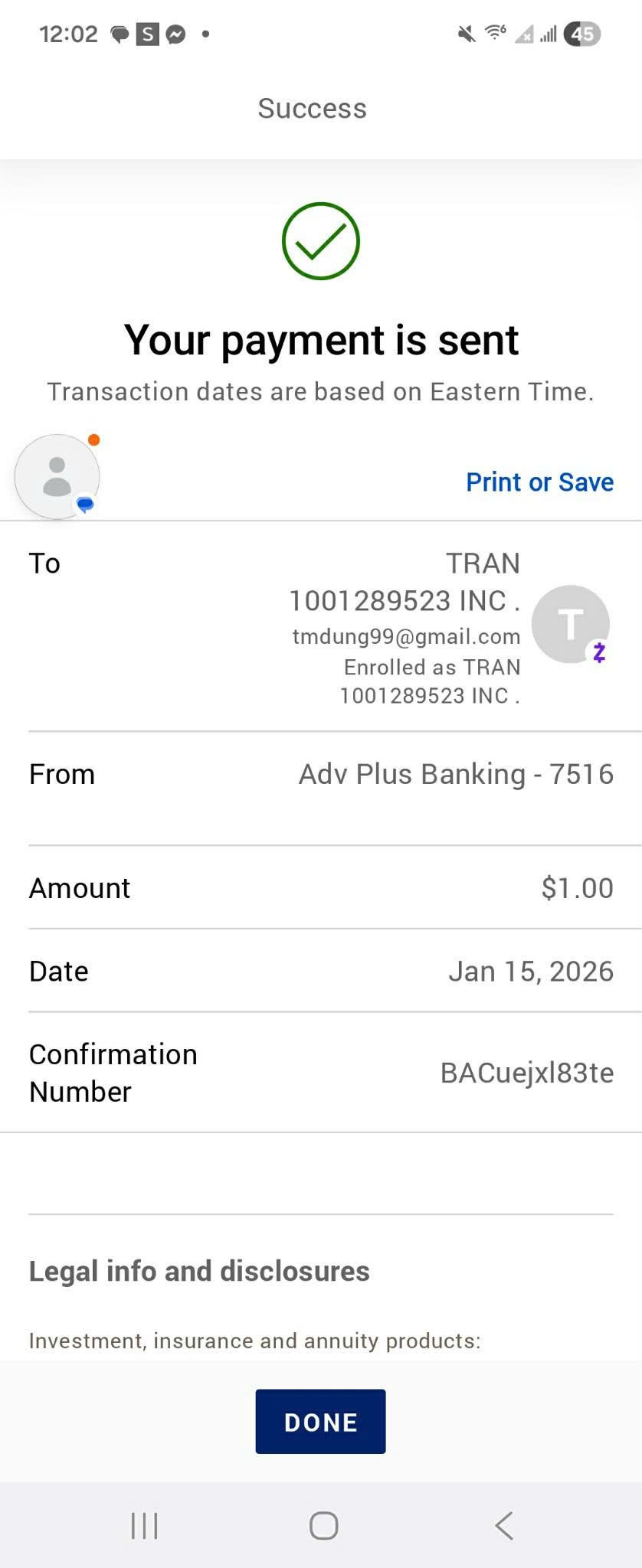Viewport: 642px width, 1568px height.
Task: Open recent apps from navigation bar
Action: pyautogui.click(x=144, y=1525)
